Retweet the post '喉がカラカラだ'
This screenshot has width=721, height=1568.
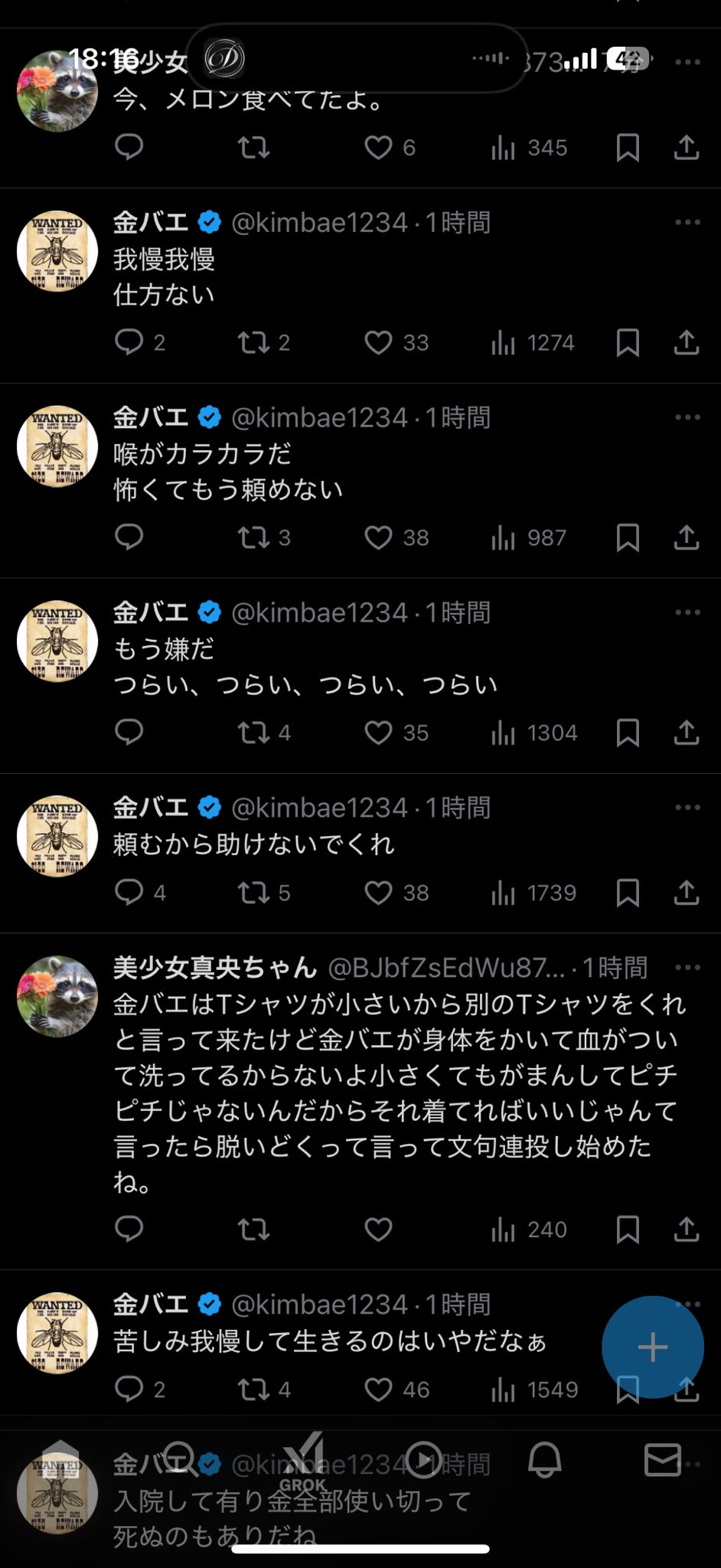coord(253,537)
